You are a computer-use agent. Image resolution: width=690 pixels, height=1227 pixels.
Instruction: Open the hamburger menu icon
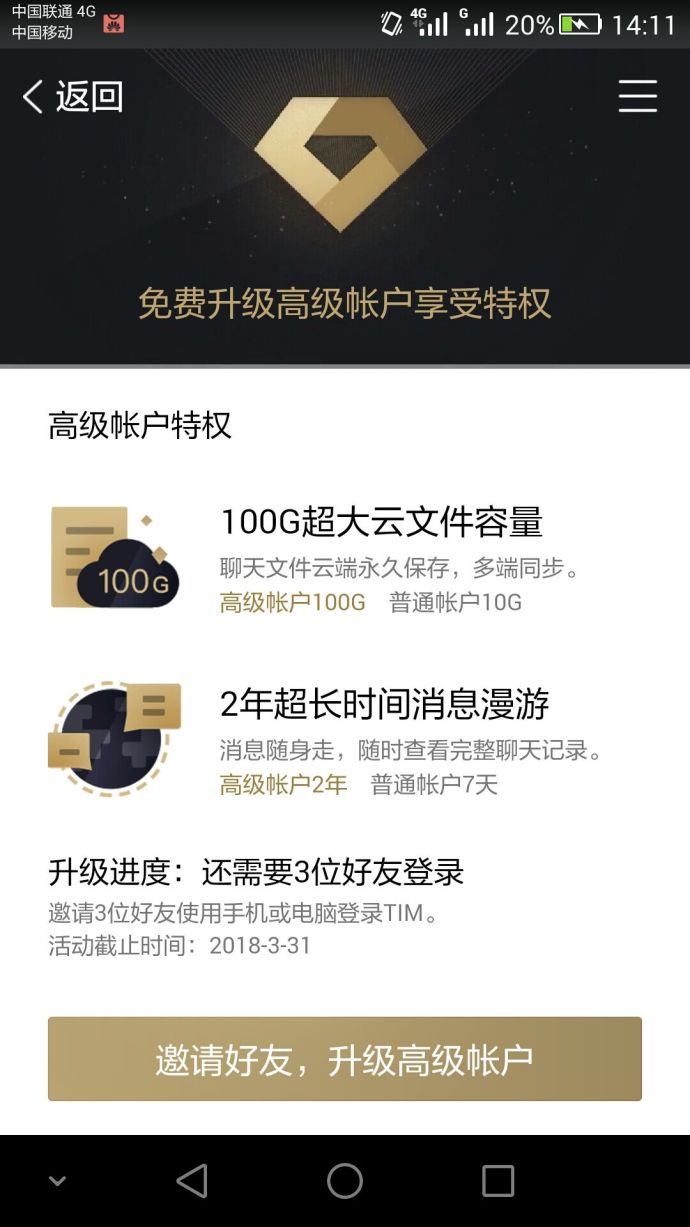click(x=637, y=97)
